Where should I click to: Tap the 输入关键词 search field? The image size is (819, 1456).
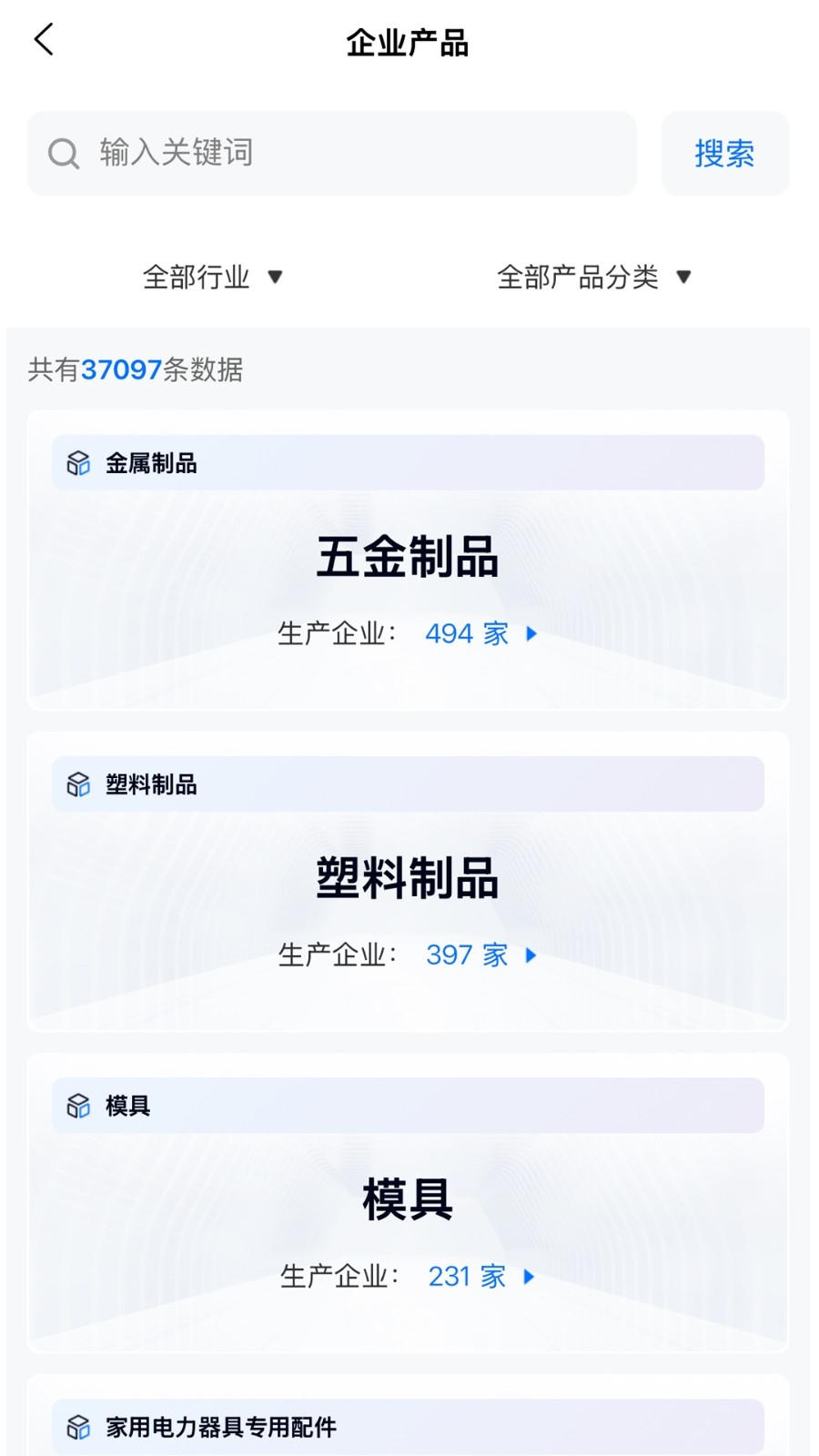point(331,153)
